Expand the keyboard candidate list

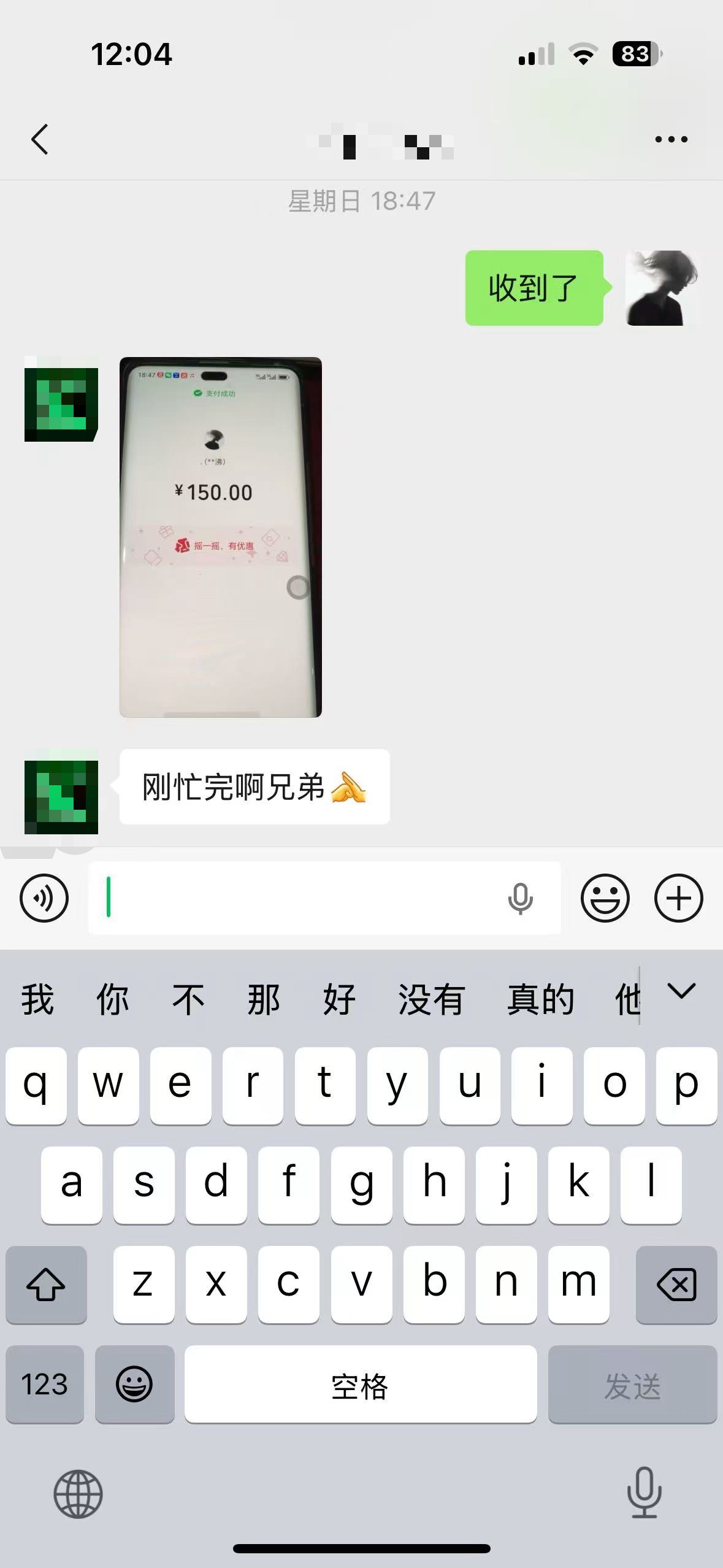(681, 991)
